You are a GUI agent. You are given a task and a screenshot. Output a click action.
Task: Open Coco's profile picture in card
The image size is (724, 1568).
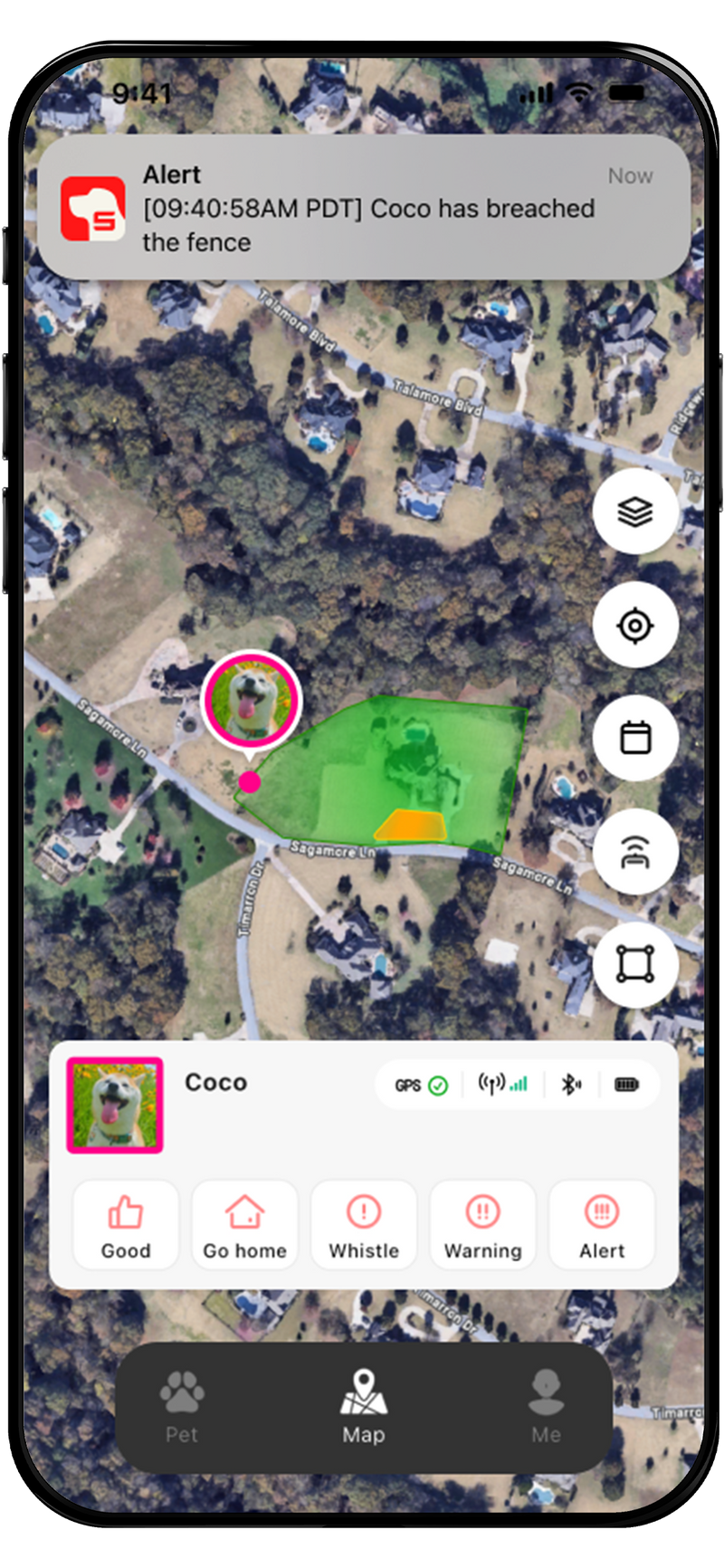tap(115, 1105)
